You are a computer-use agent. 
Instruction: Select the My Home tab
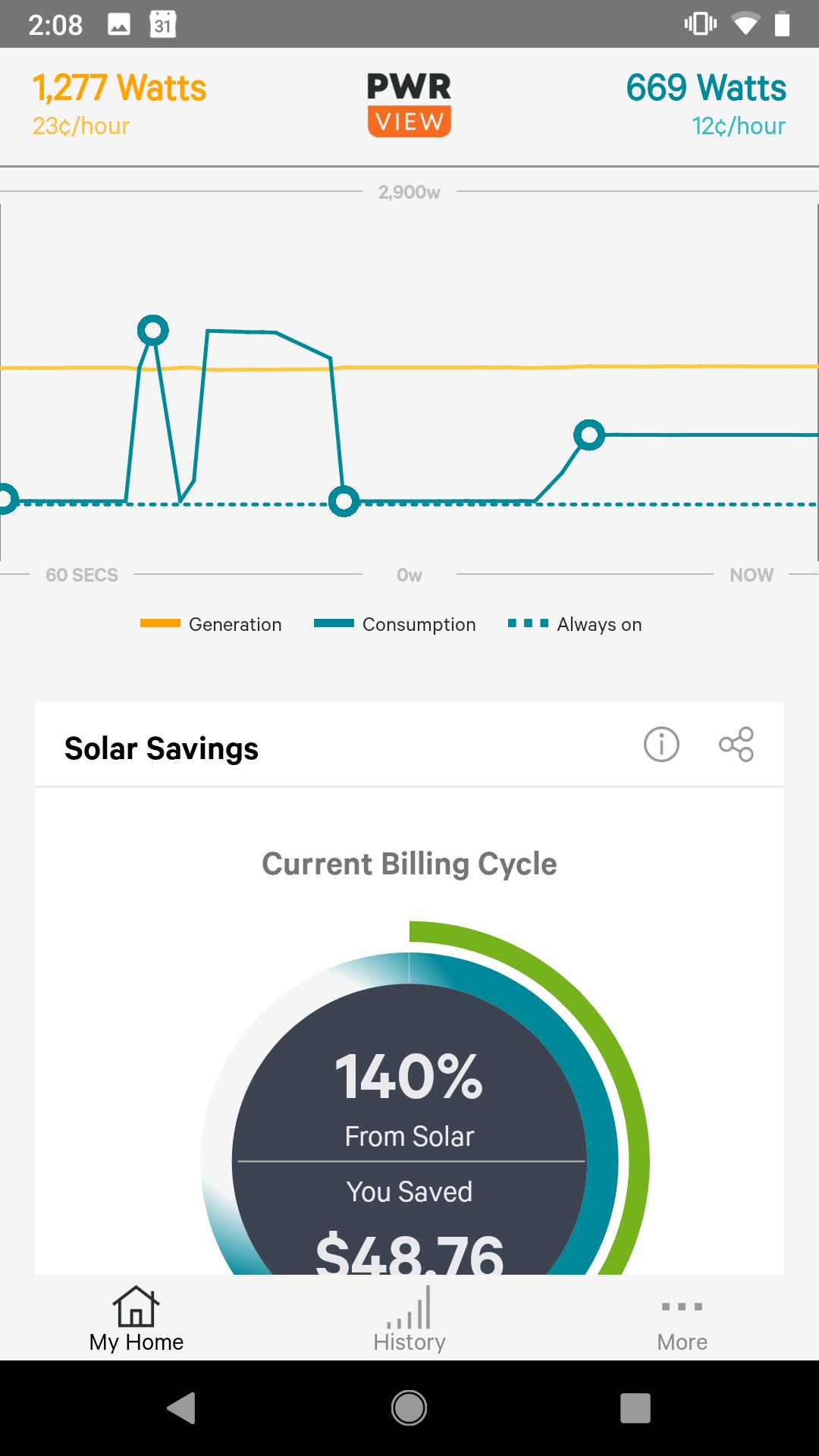pos(136,1321)
